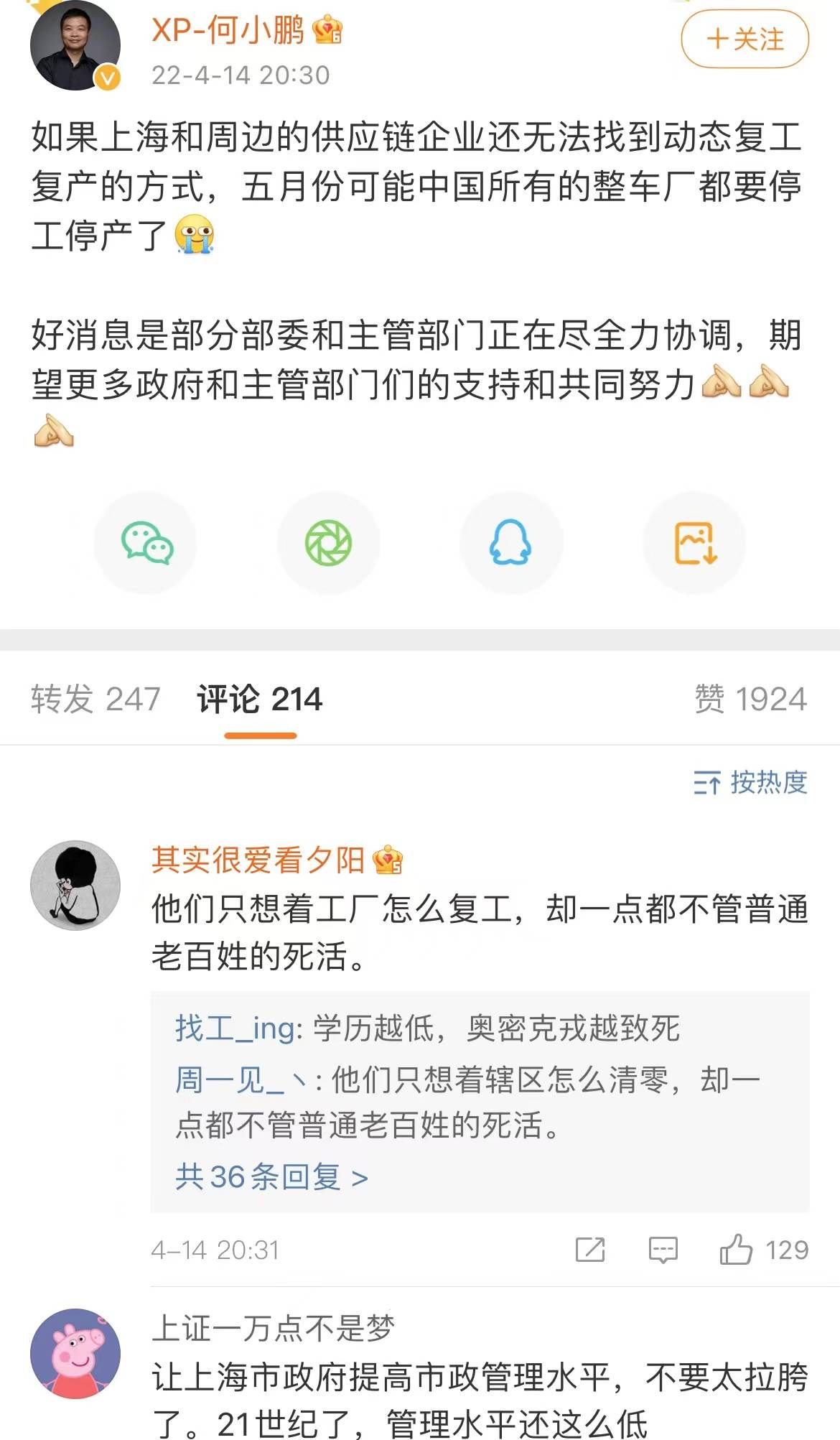
Task: Open replier 找工_ing's profile
Action: click(234, 1028)
